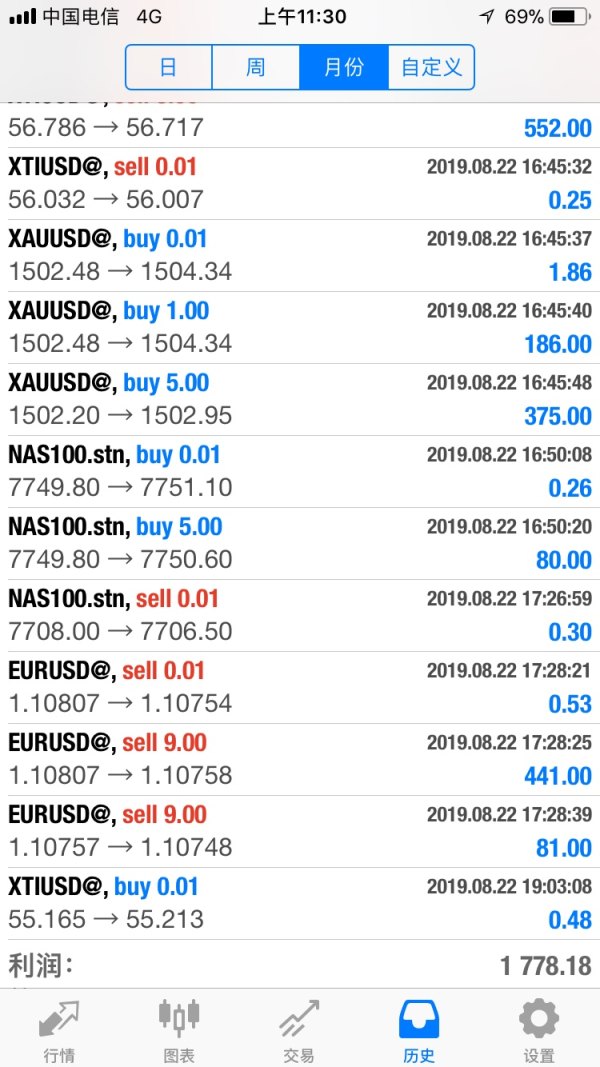Expand the XAUUSD@ buy 5.00 trade

pos(300,399)
